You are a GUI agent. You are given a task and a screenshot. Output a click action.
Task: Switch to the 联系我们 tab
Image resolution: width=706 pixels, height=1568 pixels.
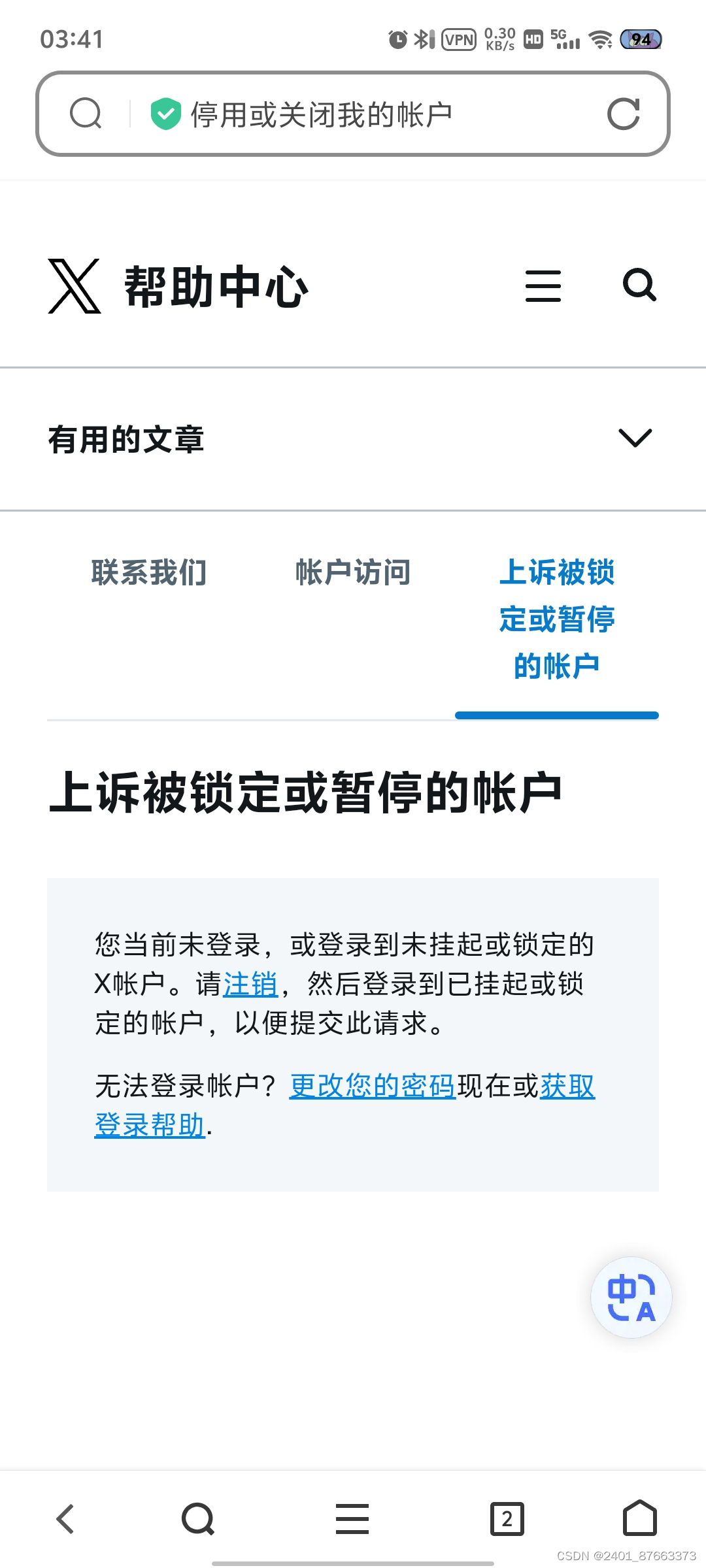pyautogui.click(x=149, y=572)
